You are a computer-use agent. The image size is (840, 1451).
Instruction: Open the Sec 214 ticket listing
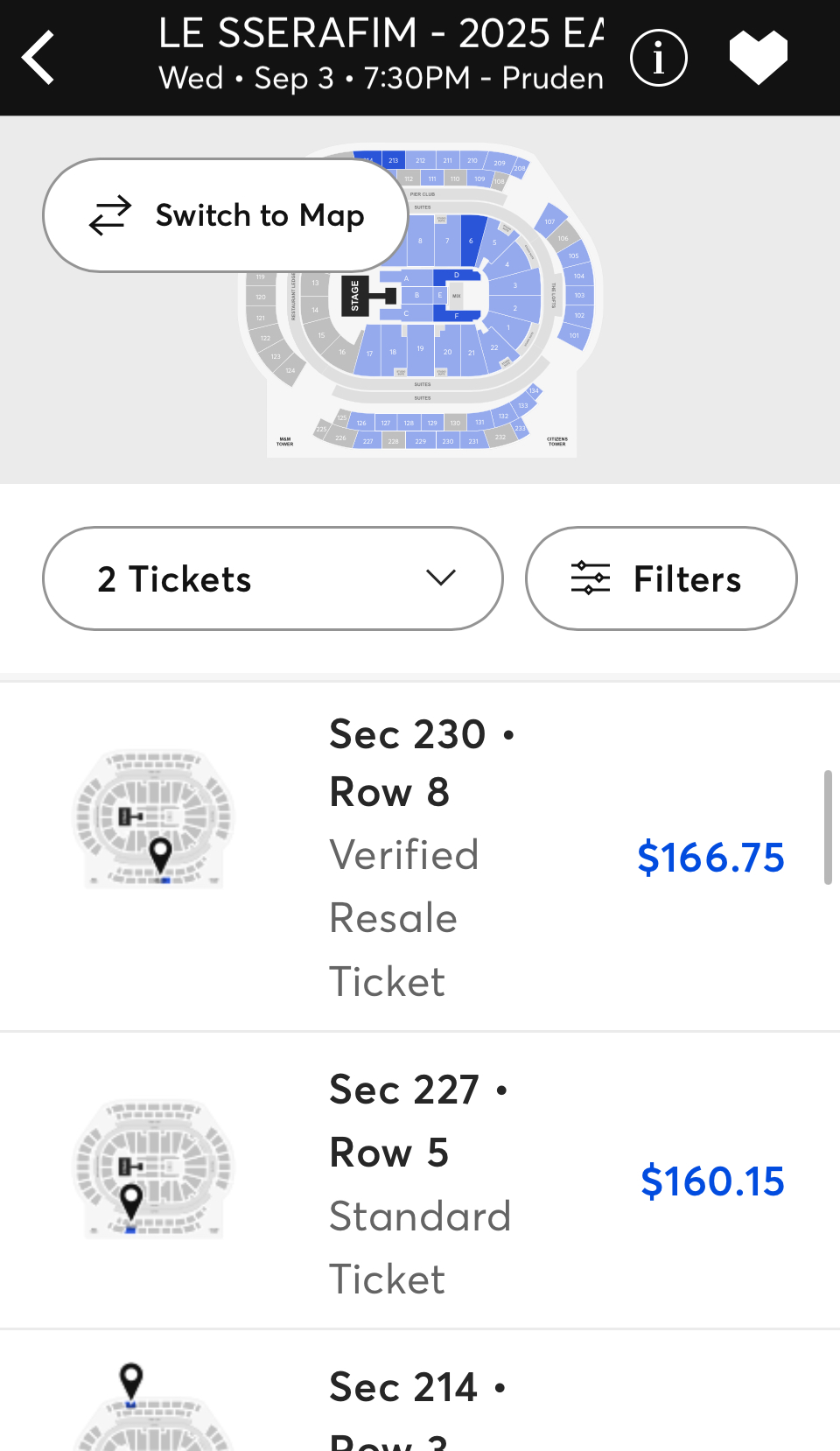pyautogui.click(x=420, y=1391)
